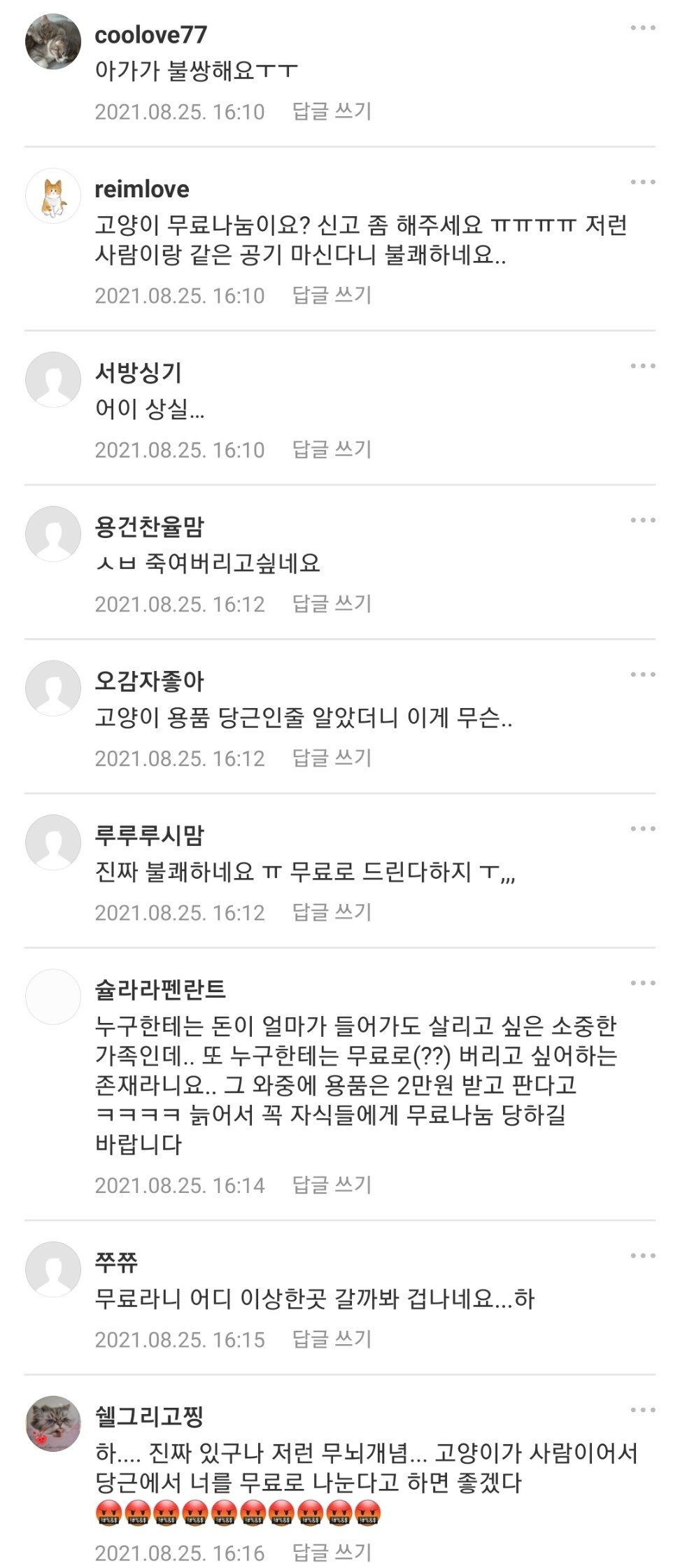This screenshot has width=680, height=1568.
Task: Open overflow menu on 서방싱기's comment
Action: point(642,367)
